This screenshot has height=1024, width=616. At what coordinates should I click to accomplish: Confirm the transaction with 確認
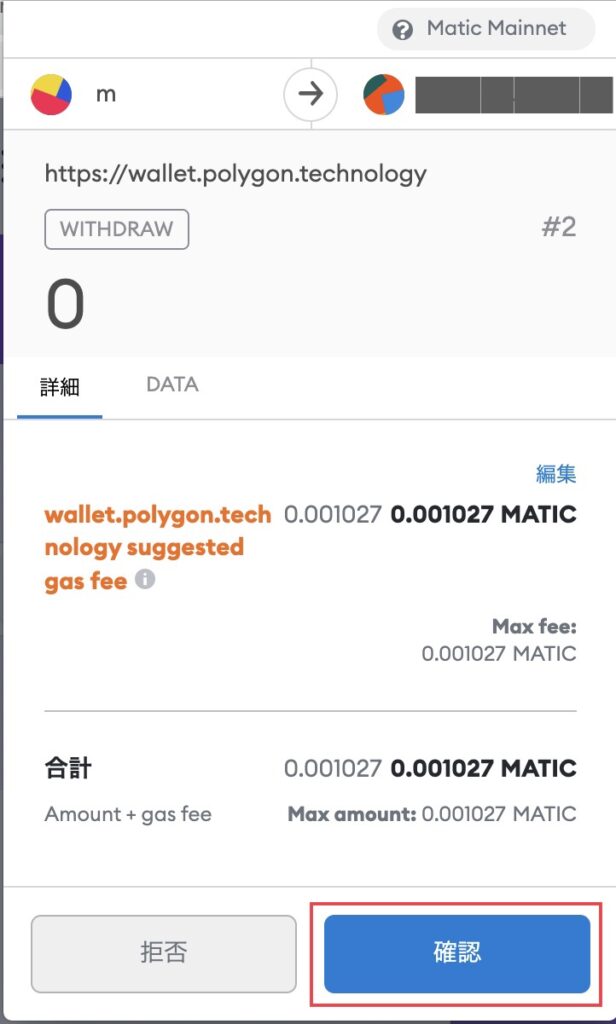click(457, 953)
